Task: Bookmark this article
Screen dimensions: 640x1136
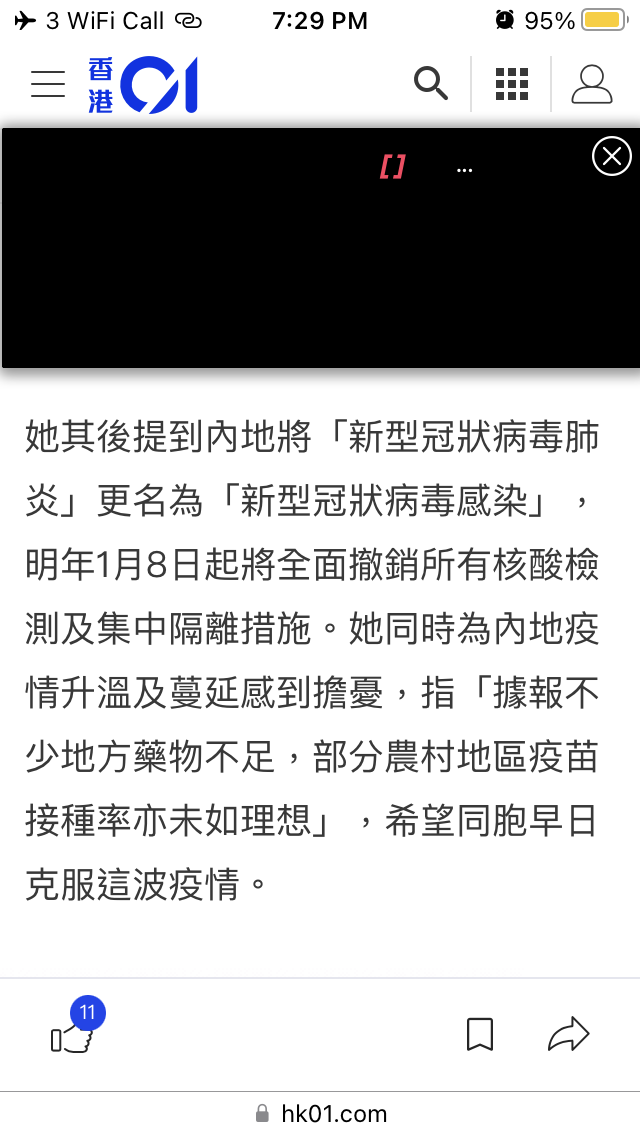Action: point(480,1034)
